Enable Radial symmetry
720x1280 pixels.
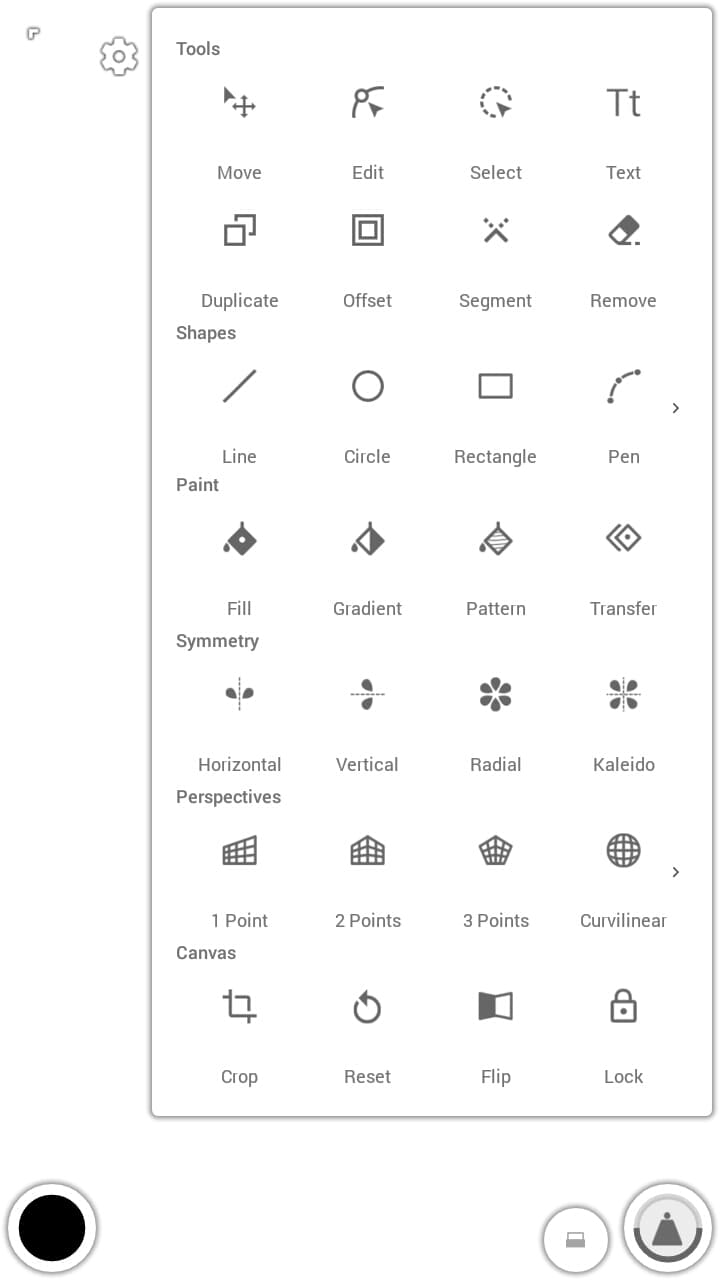(x=495, y=694)
